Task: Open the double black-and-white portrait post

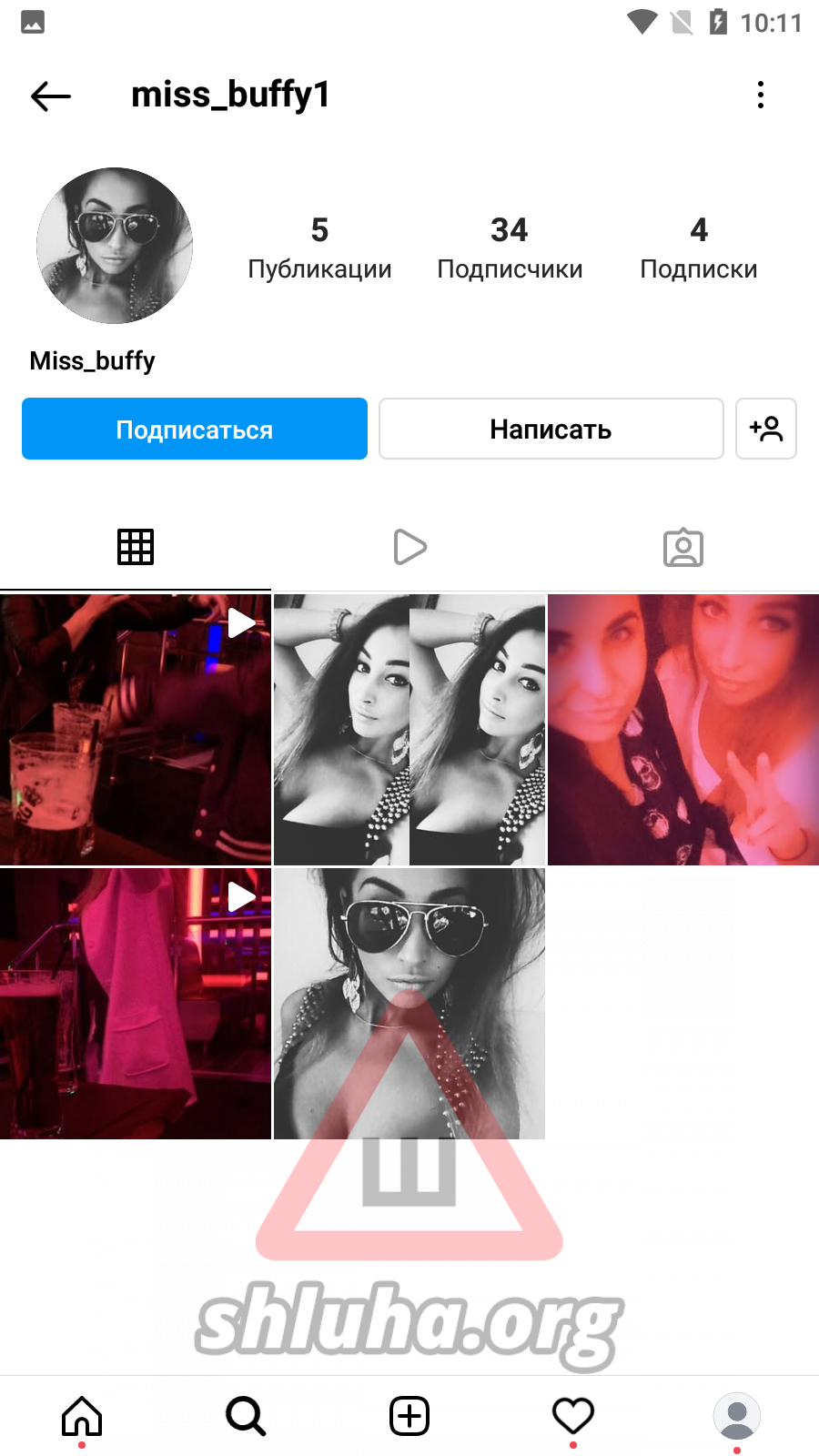Action: click(409, 730)
